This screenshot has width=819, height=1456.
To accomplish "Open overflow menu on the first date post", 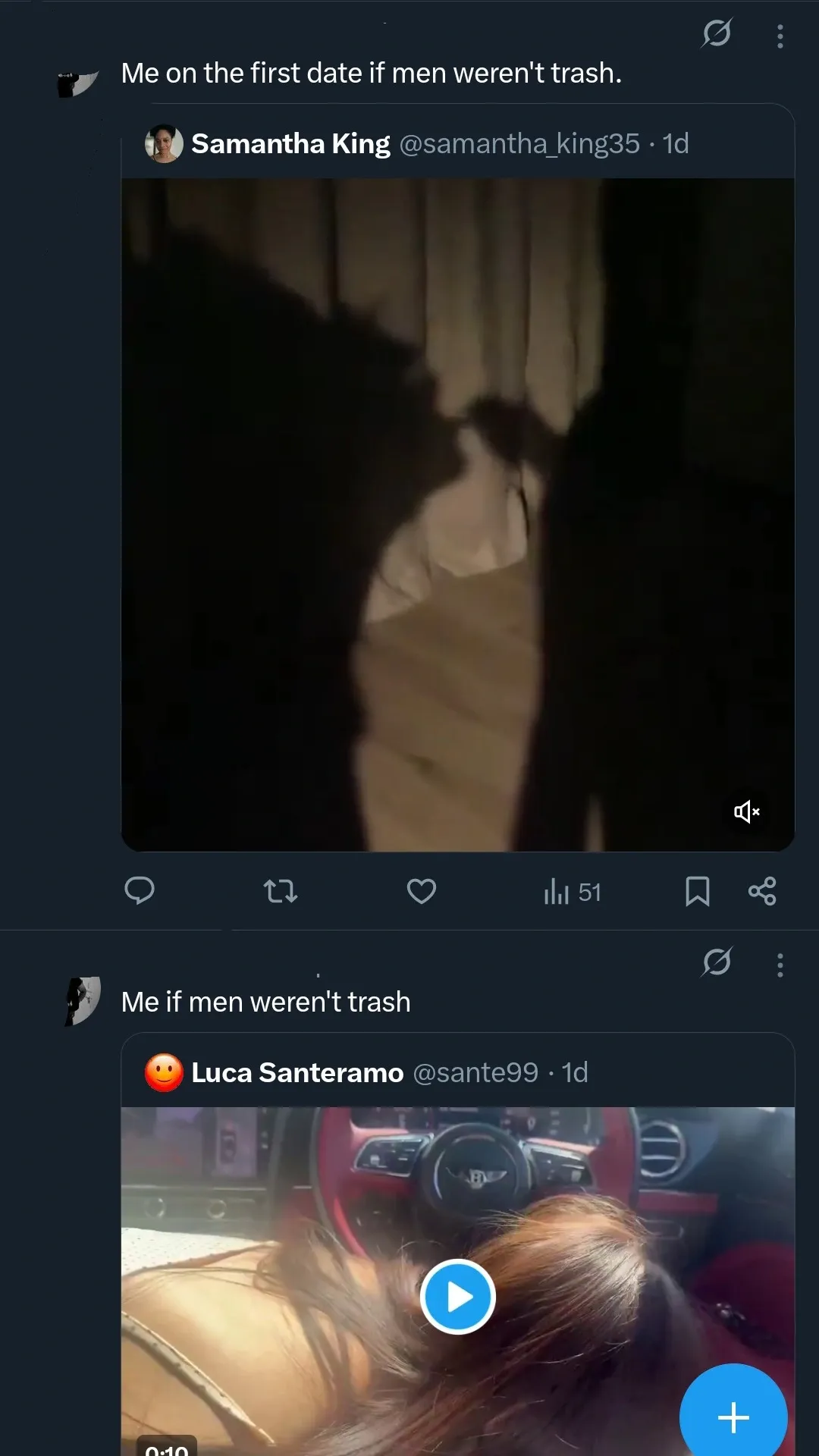I will tap(780, 36).
